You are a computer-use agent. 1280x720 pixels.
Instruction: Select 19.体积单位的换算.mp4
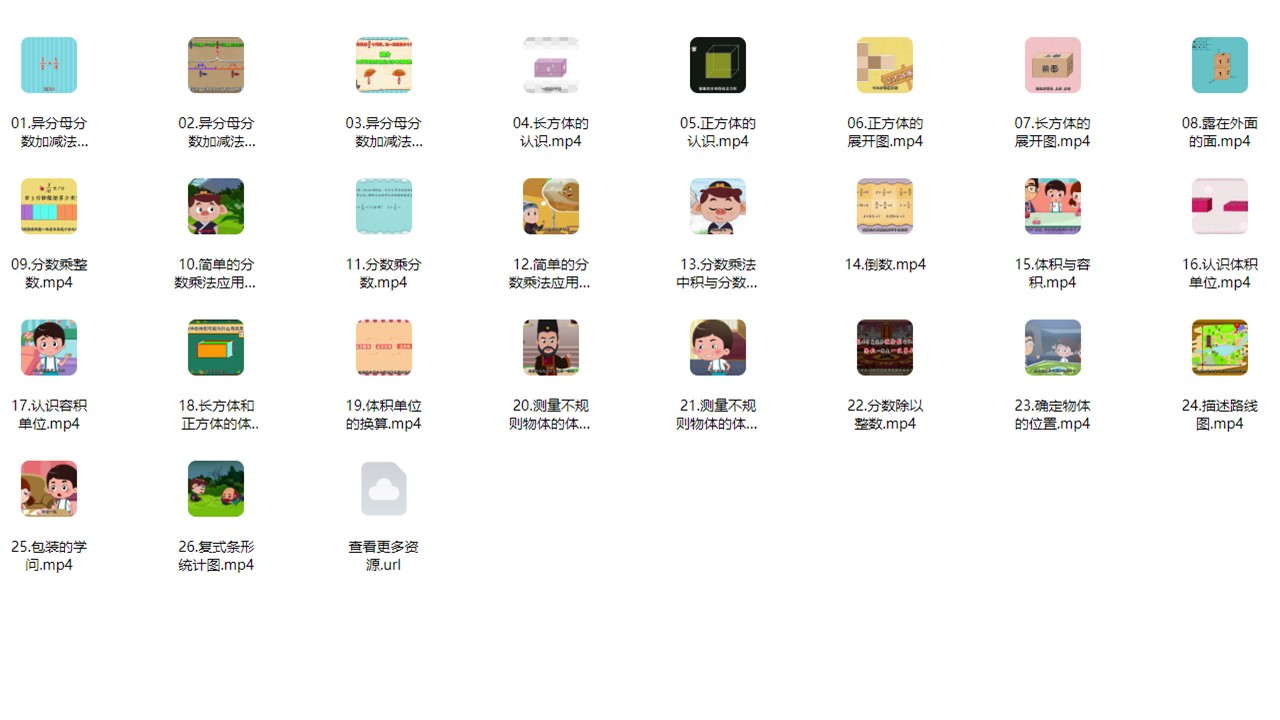pyautogui.click(x=384, y=348)
